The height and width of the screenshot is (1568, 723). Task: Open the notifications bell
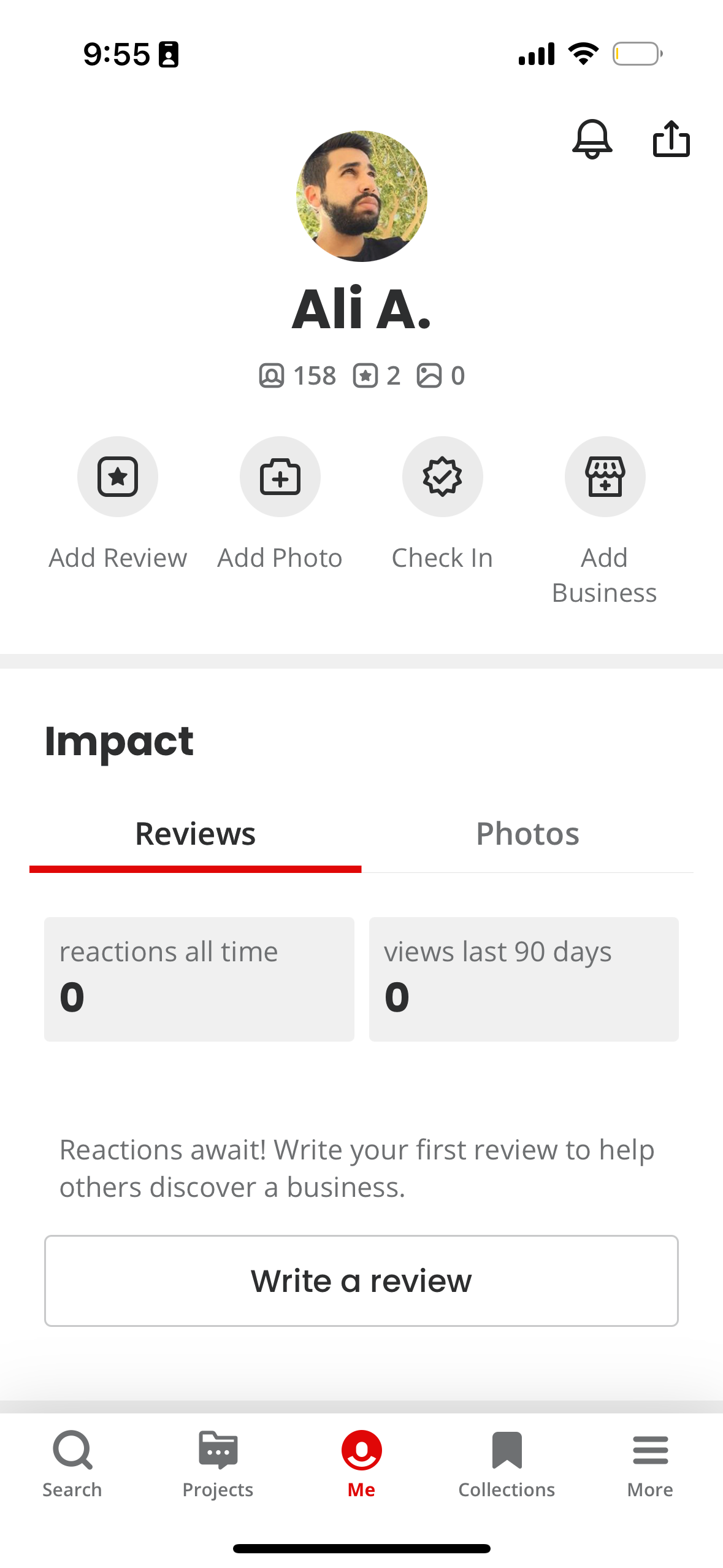[x=593, y=140]
